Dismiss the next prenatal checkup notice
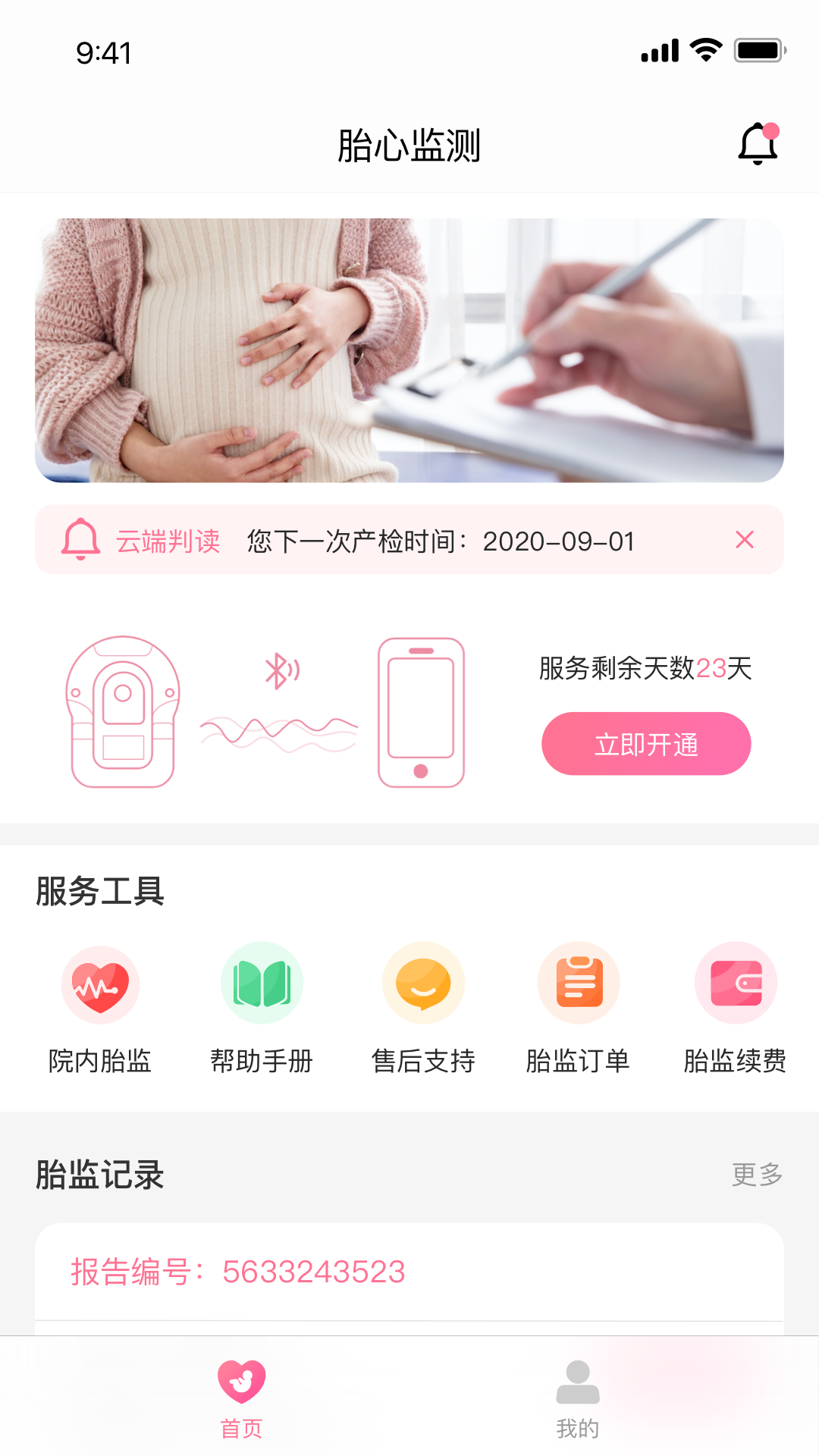 pyautogui.click(x=745, y=540)
